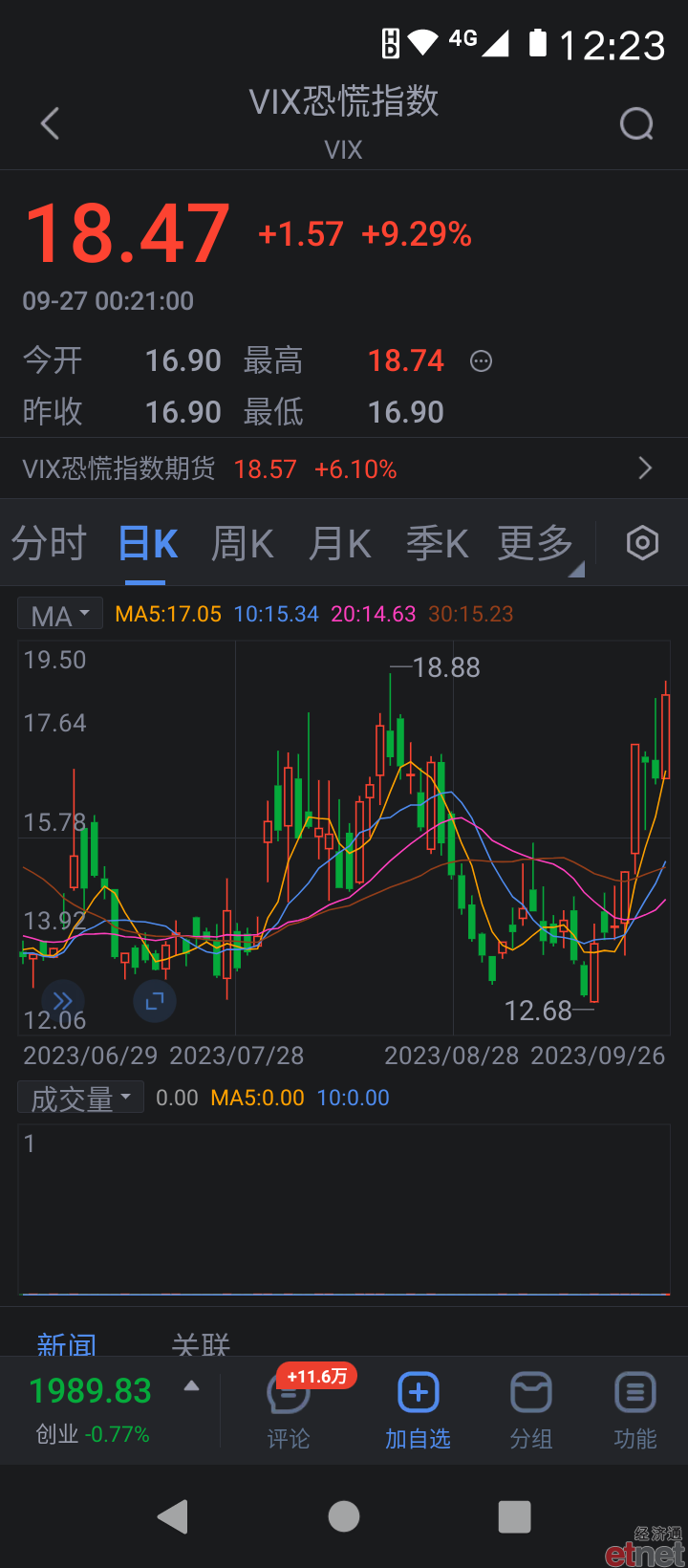Open the MA indicator dropdown
The width and height of the screenshot is (688, 1568).
coord(60,614)
